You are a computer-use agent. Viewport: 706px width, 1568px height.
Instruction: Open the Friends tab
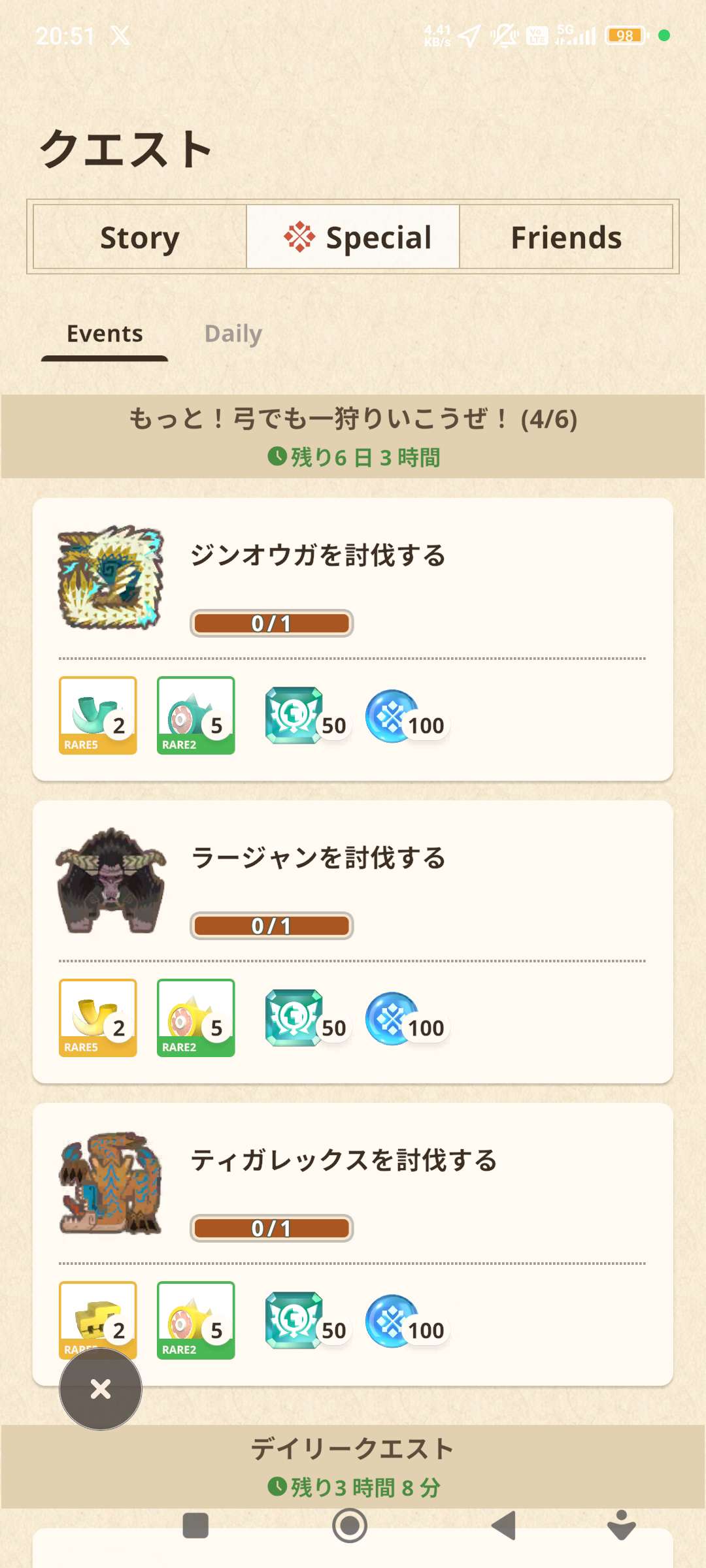coord(566,237)
